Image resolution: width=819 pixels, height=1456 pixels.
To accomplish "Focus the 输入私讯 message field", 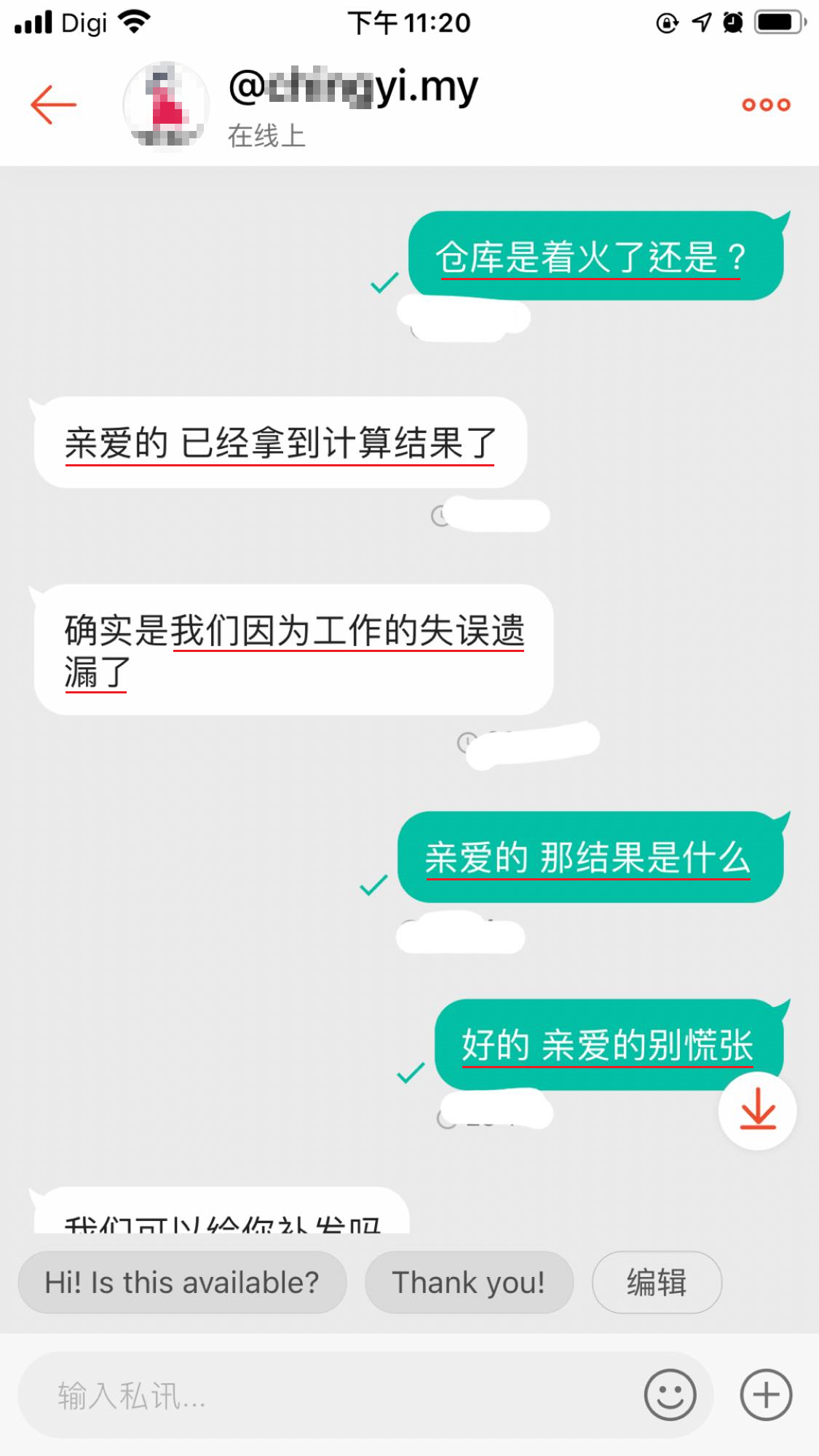I will pos(328,1396).
